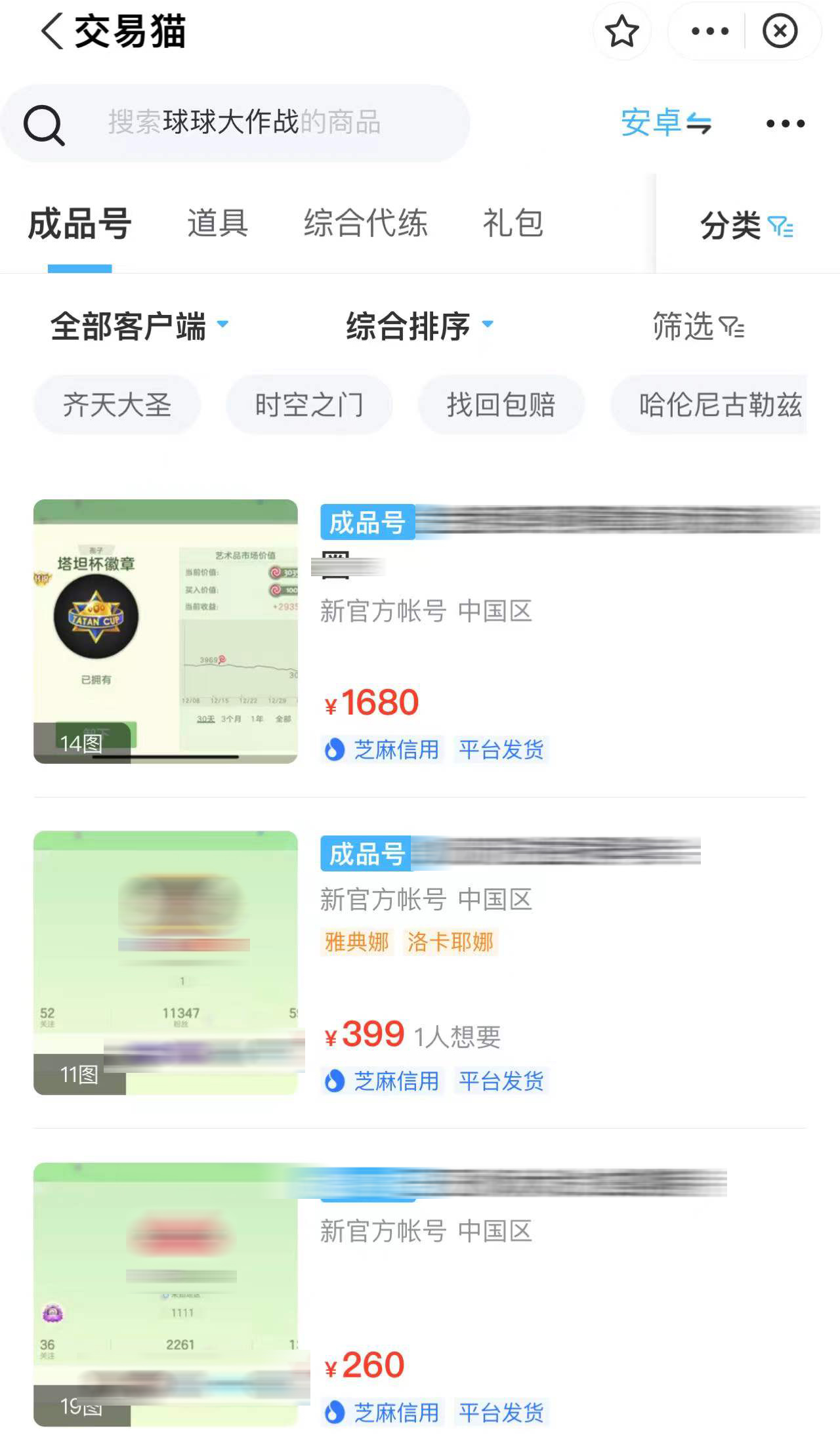Expand the 综合排序 sorting dropdown
This screenshot has width=840, height=1441.
tap(419, 326)
